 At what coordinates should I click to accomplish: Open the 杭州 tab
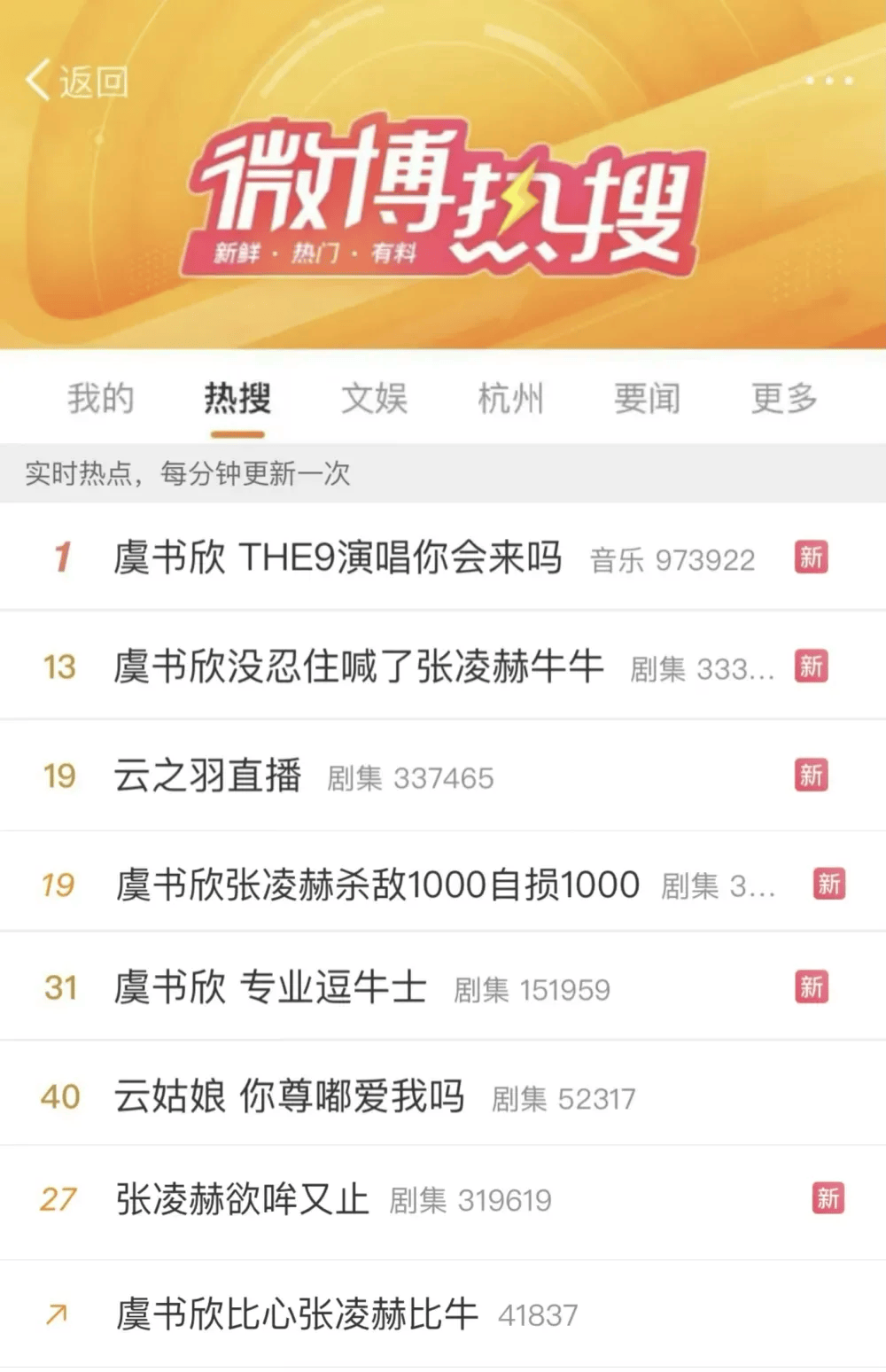[510, 399]
